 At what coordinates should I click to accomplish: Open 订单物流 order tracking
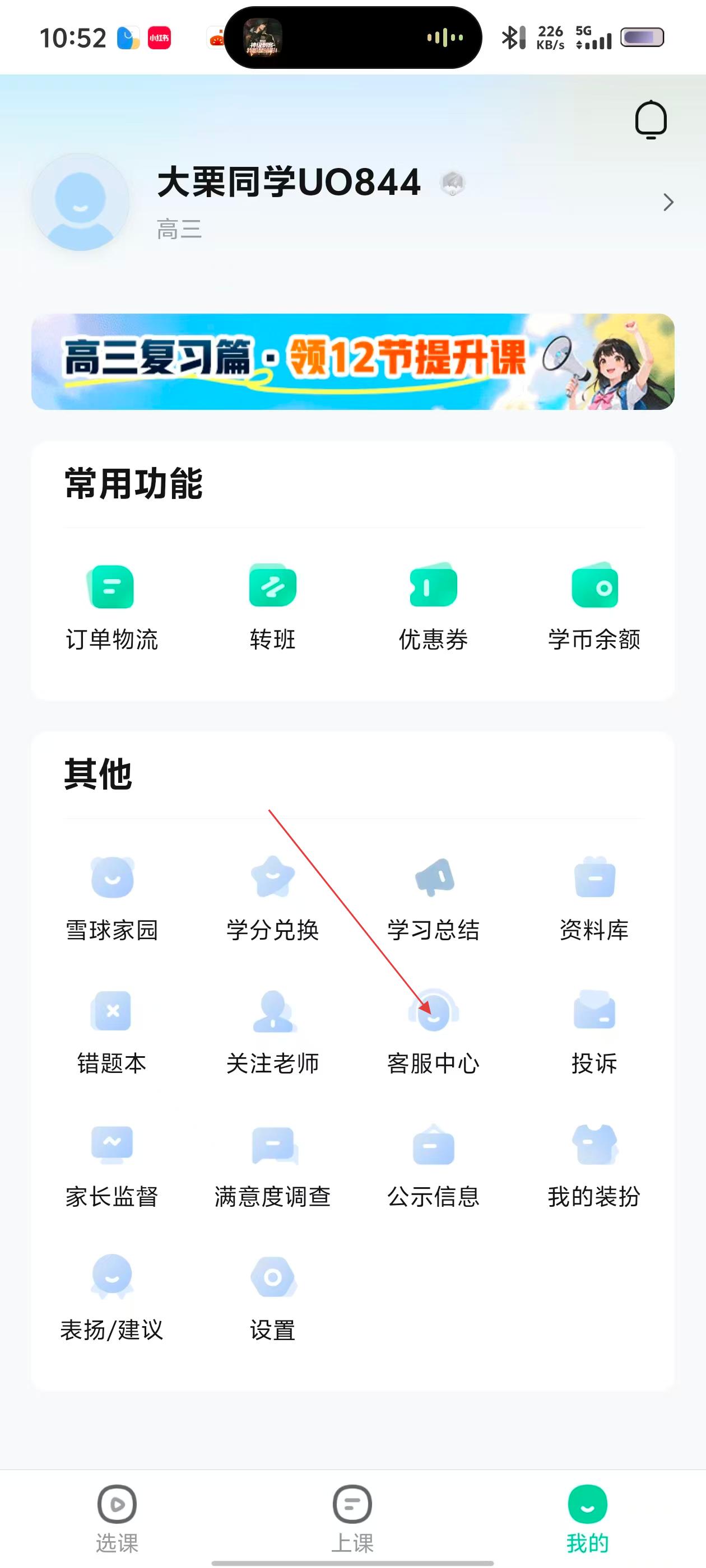pos(112,606)
